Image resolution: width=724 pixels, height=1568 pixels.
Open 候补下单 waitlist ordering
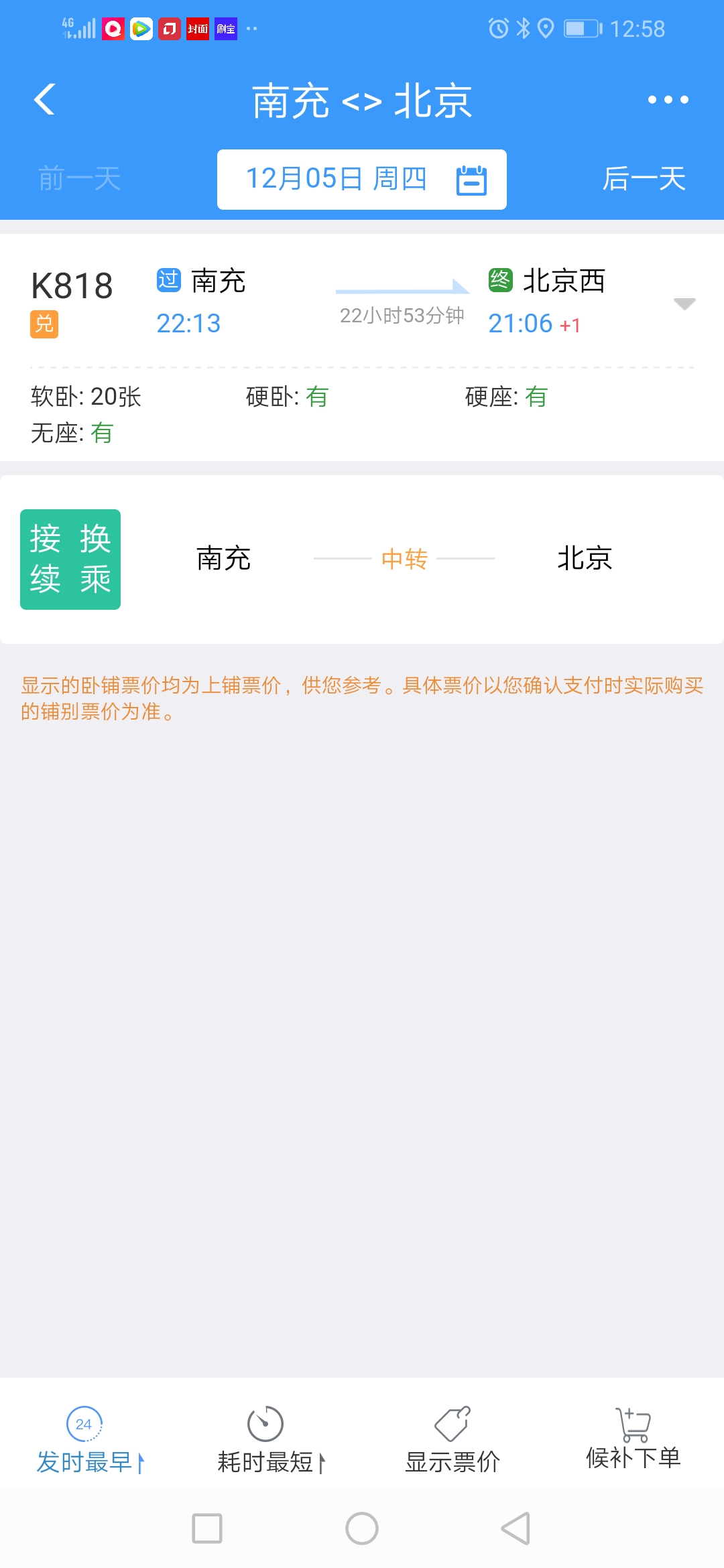pos(633,1438)
